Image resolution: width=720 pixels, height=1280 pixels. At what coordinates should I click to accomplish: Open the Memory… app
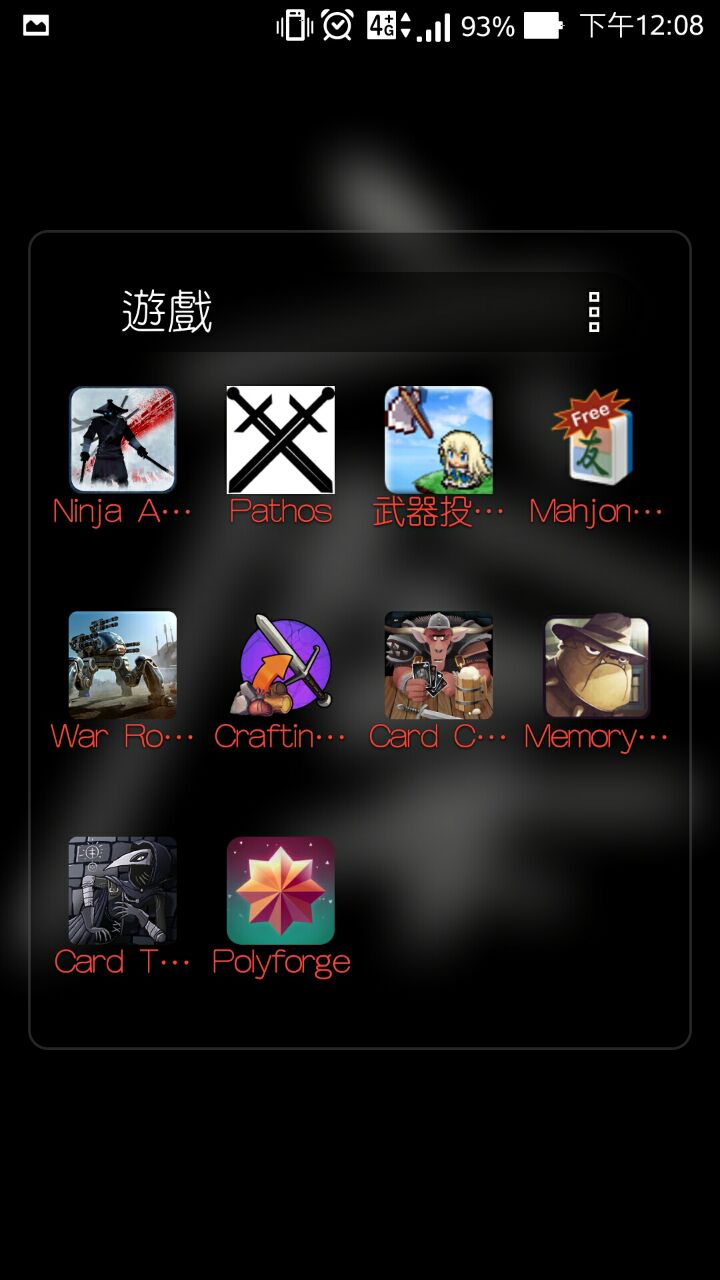click(x=596, y=665)
